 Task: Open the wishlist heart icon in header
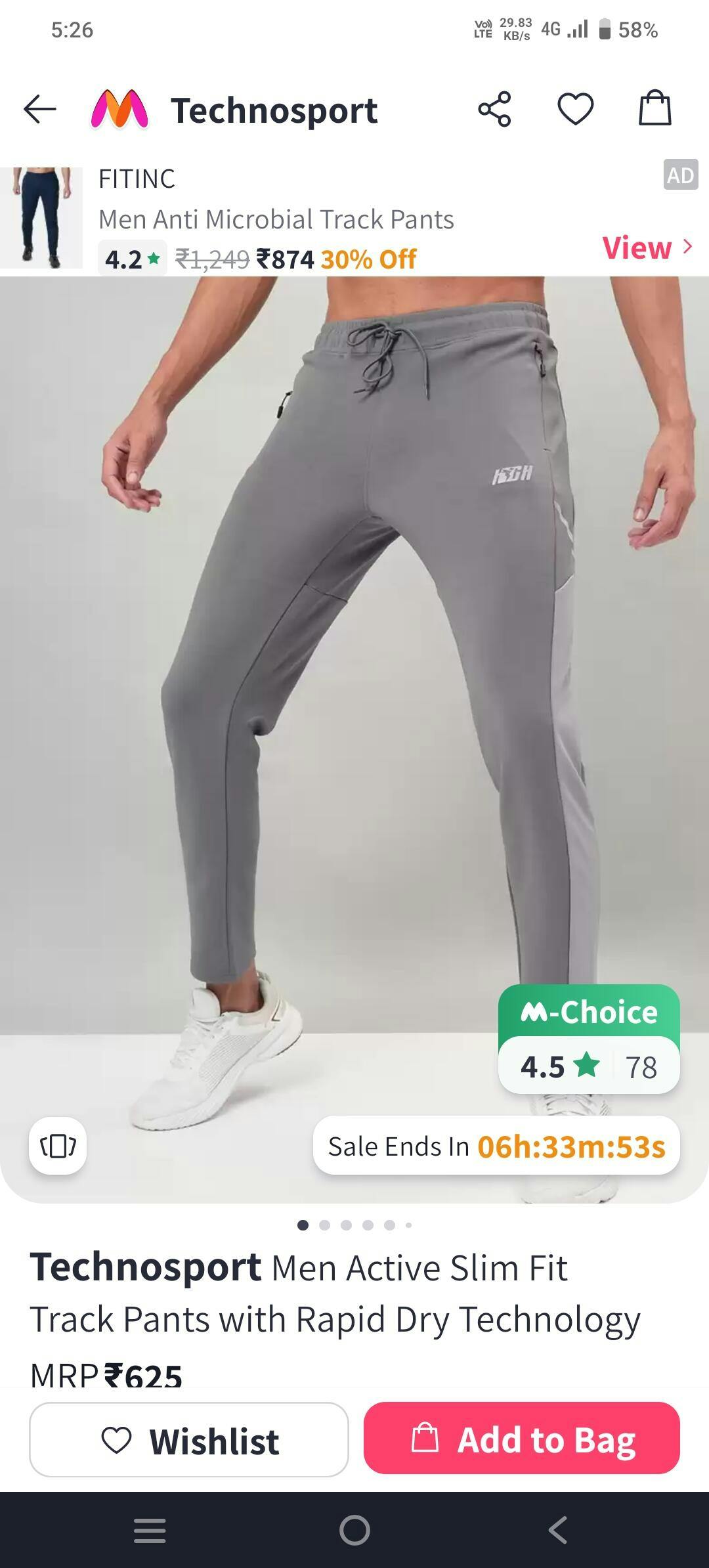576,109
